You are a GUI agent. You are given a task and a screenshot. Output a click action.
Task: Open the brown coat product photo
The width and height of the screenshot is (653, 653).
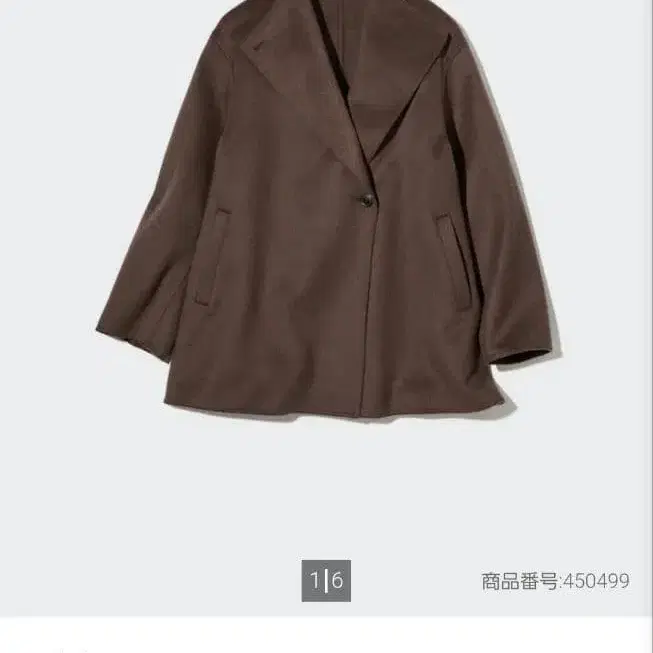click(326, 208)
